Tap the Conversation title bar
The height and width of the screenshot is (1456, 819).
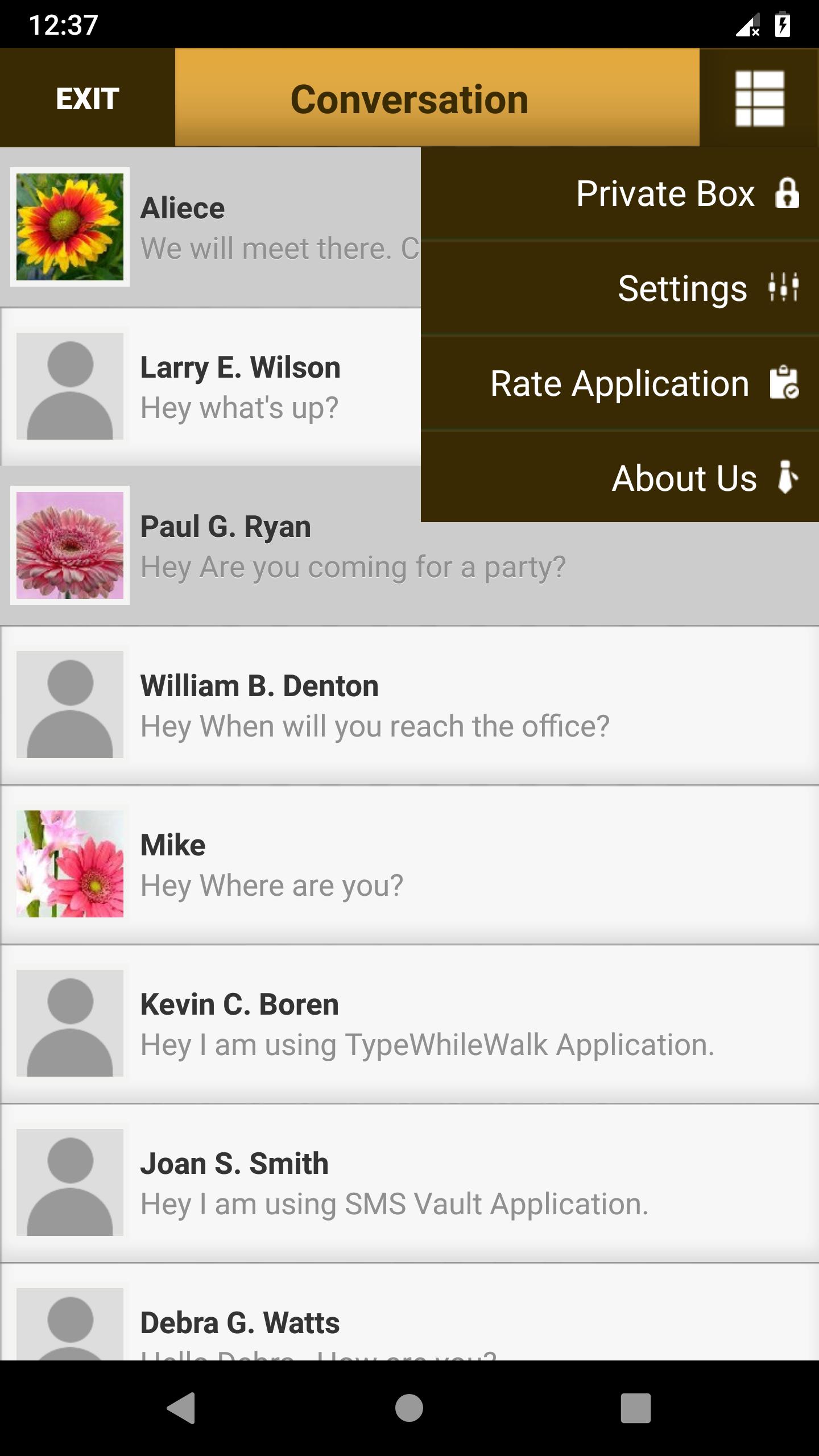pyautogui.click(x=409, y=98)
